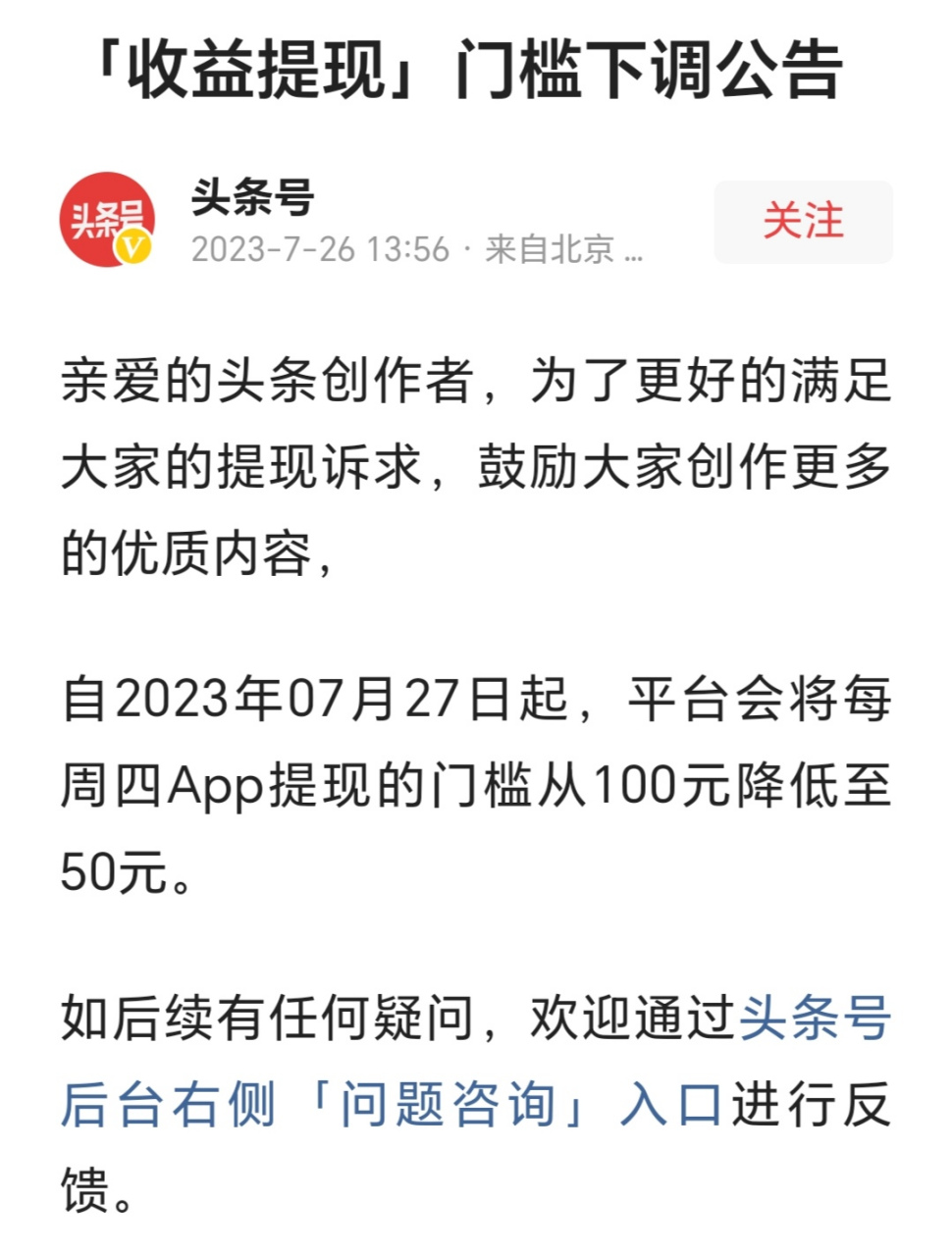Image resolution: width=952 pixels, height=1256 pixels.
Task: Click the 后台右侧 blue link segment
Action: coord(167,1102)
